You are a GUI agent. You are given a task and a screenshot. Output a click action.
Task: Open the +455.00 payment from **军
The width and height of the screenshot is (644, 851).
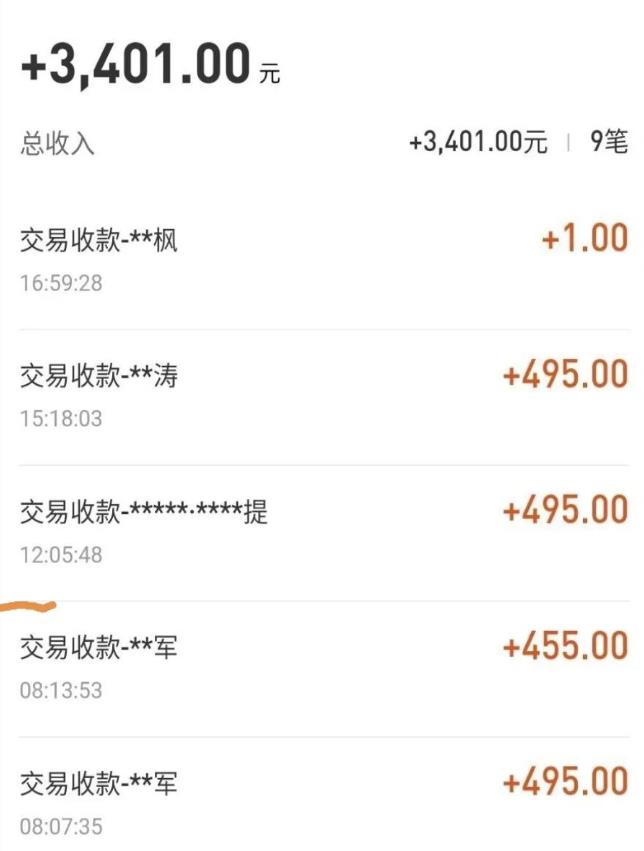pyautogui.click(x=322, y=667)
